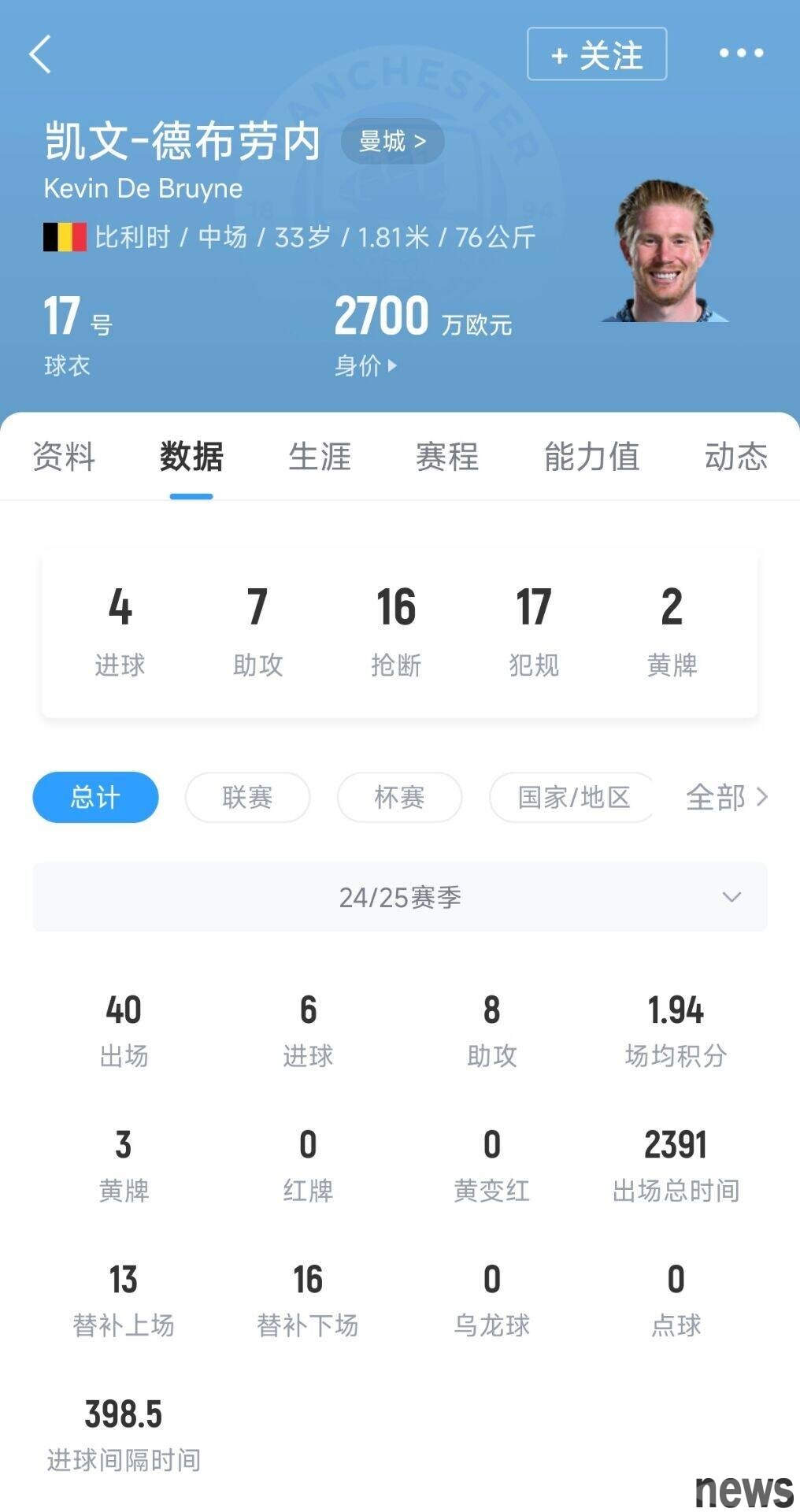Filter stats by 杯赛
The width and height of the screenshot is (800, 1512).
click(399, 797)
